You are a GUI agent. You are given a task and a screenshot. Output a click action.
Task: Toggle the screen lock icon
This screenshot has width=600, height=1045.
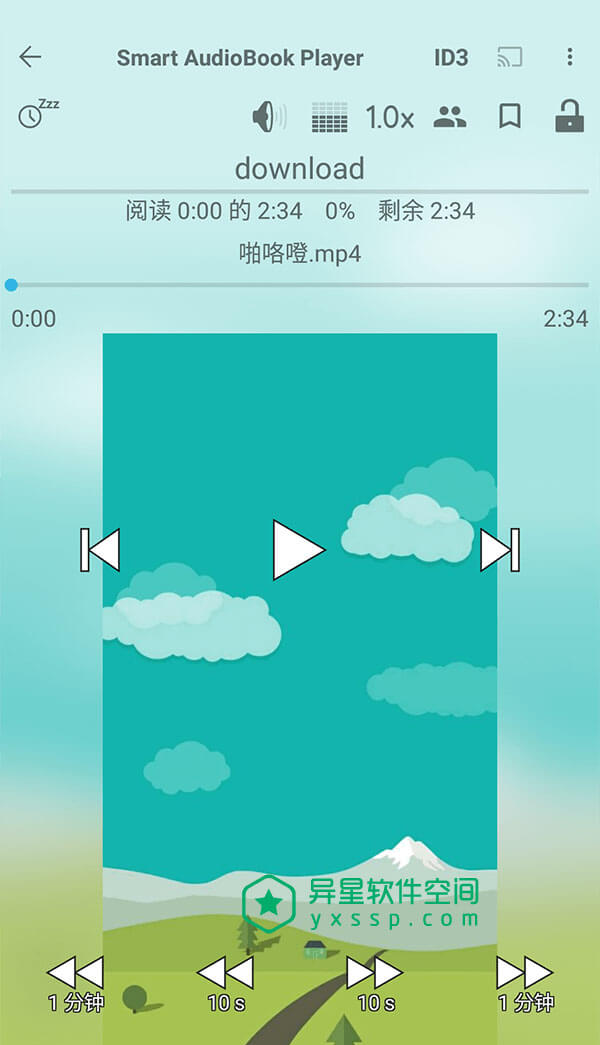569,116
